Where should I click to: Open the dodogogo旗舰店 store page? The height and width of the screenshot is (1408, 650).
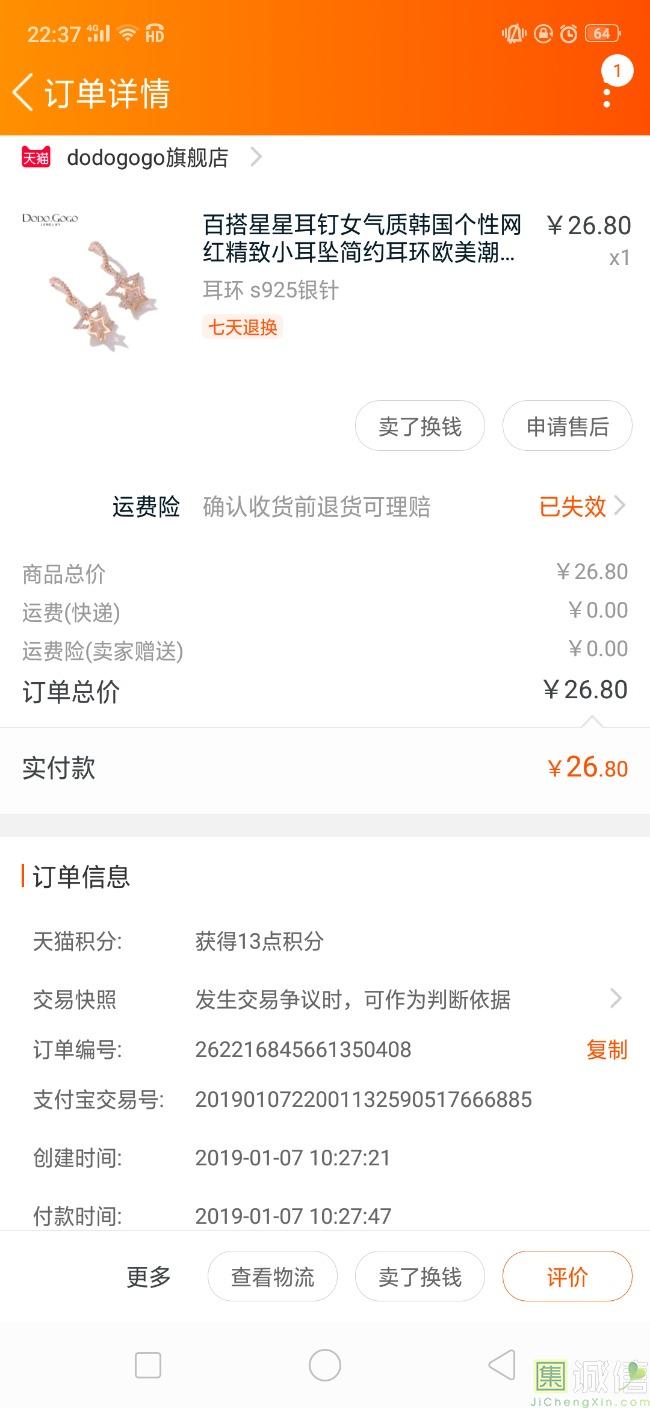[147, 158]
